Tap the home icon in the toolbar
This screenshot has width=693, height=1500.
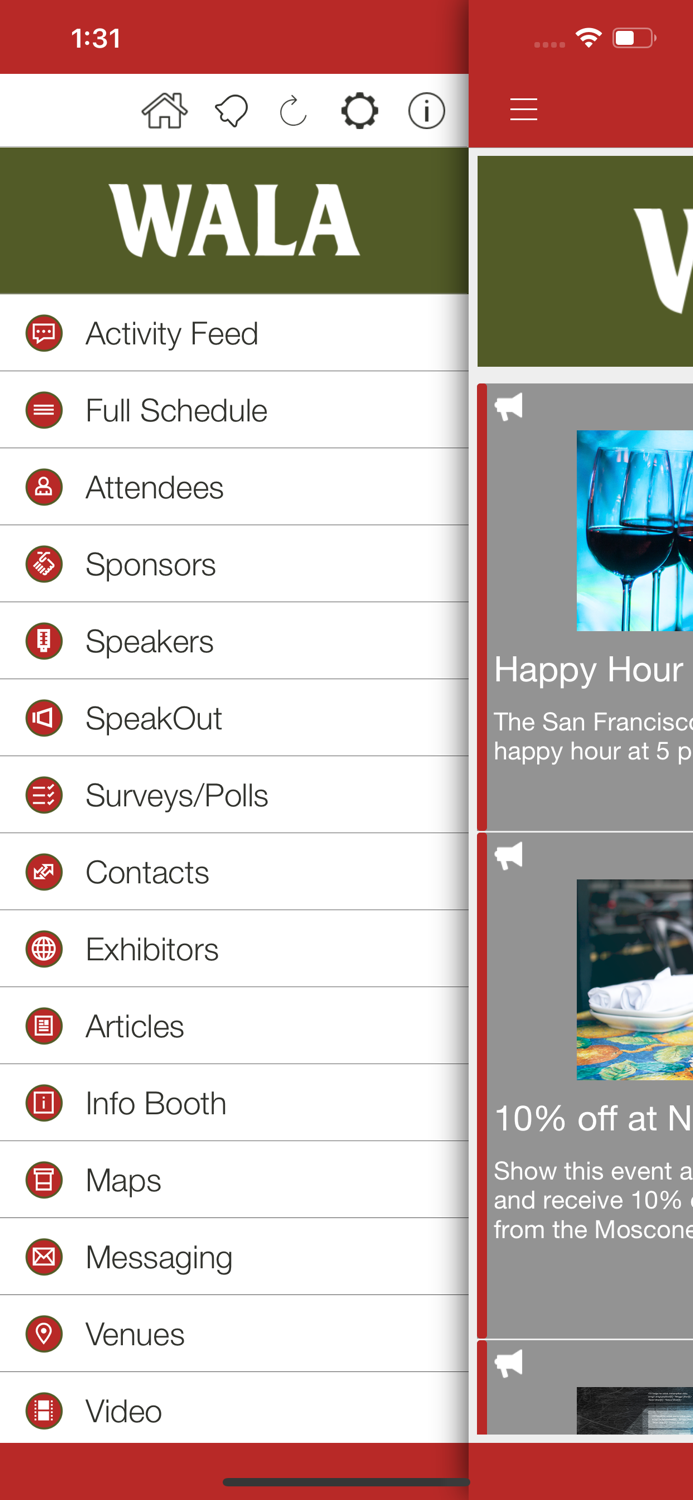pyautogui.click(x=164, y=111)
